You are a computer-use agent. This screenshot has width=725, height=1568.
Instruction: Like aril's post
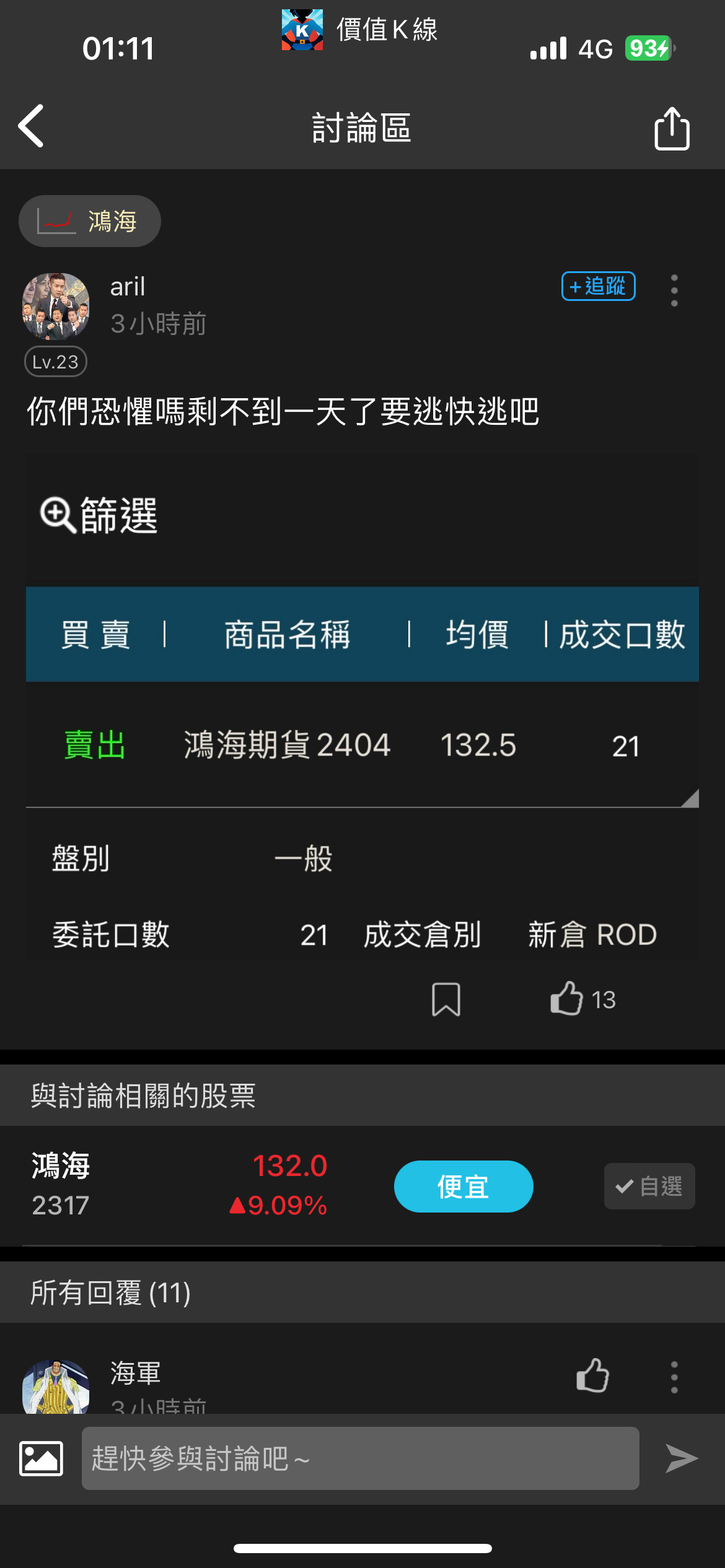567,998
